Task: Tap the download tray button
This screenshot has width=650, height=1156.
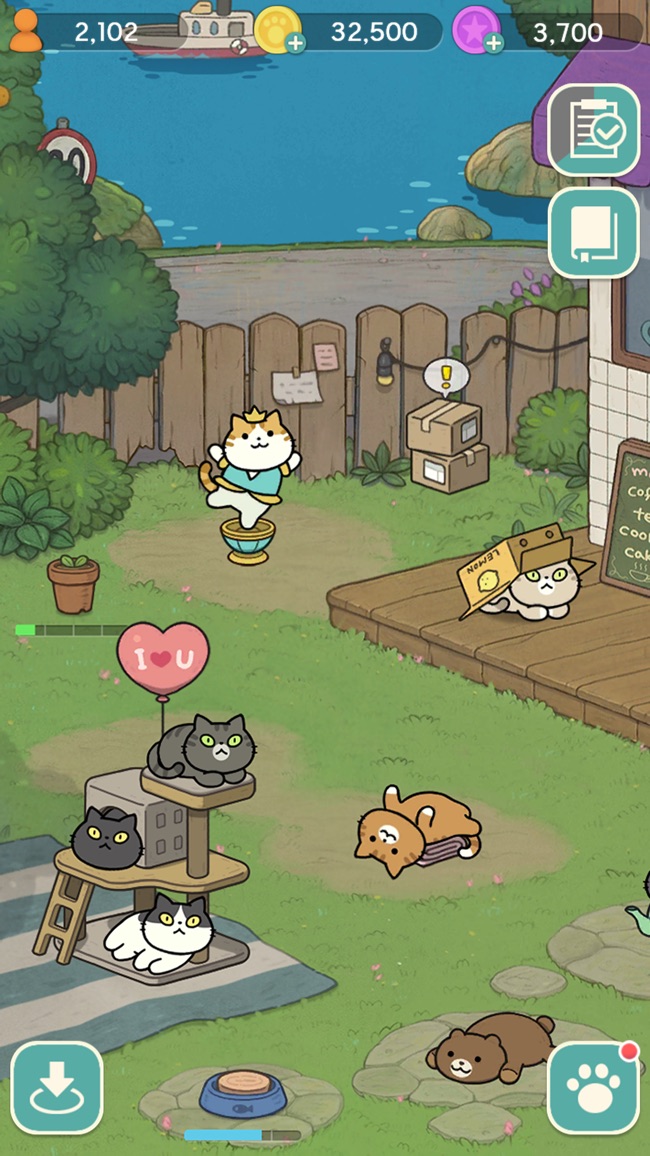Action: tap(57, 1087)
